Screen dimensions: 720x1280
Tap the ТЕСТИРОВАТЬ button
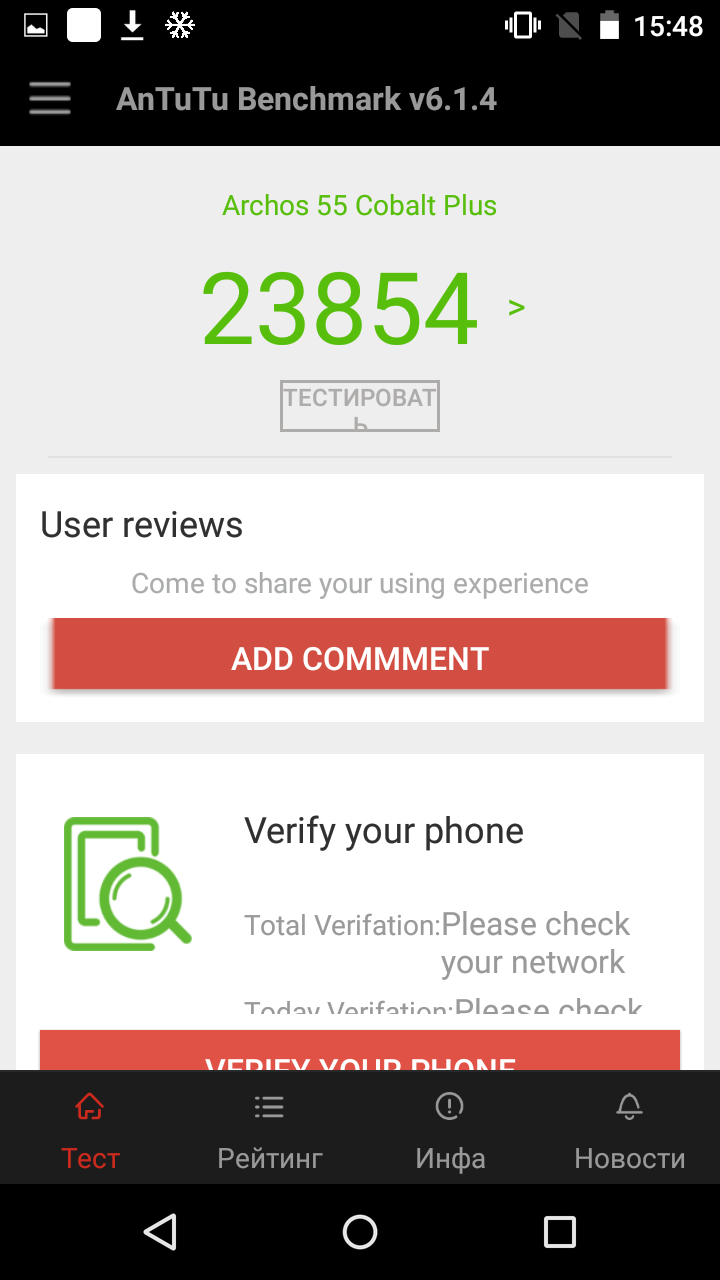coord(360,406)
